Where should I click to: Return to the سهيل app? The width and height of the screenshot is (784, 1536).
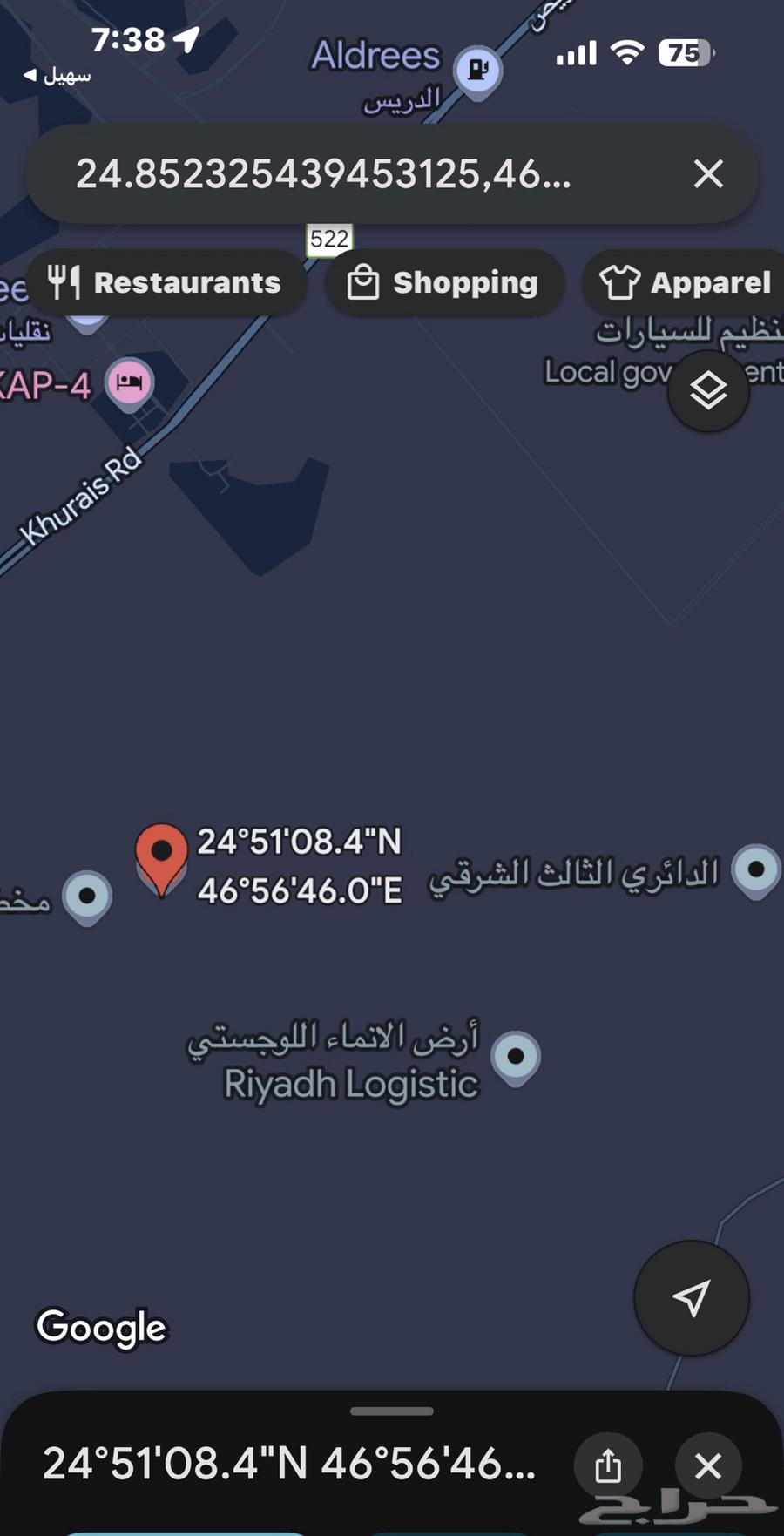click(57, 76)
